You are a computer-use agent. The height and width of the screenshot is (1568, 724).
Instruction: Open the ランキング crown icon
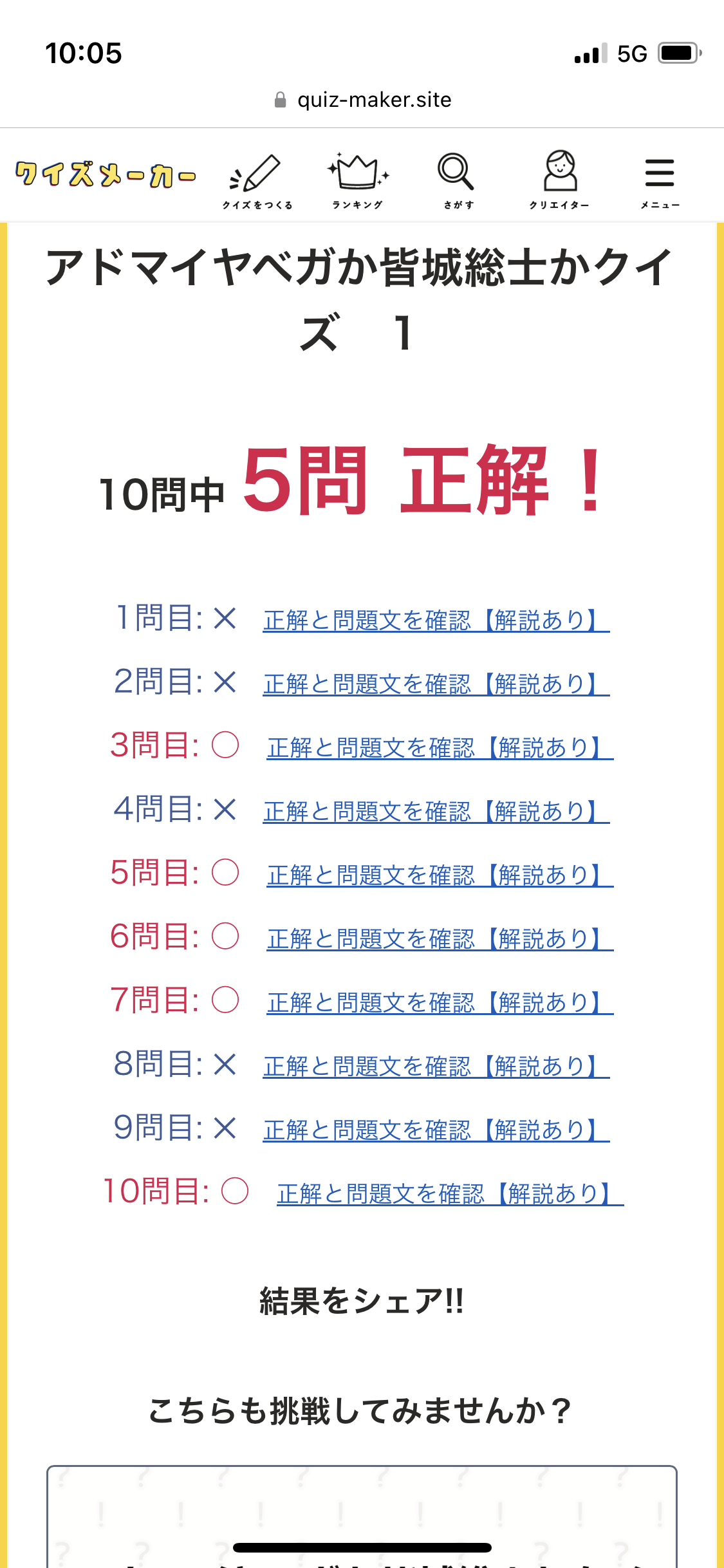[358, 181]
